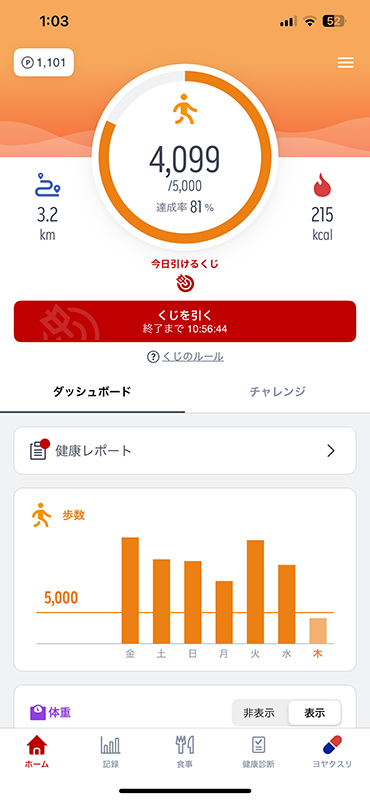Set weight to 表示
The height and width of the screenshot is (800, 370).
(314, 713)
